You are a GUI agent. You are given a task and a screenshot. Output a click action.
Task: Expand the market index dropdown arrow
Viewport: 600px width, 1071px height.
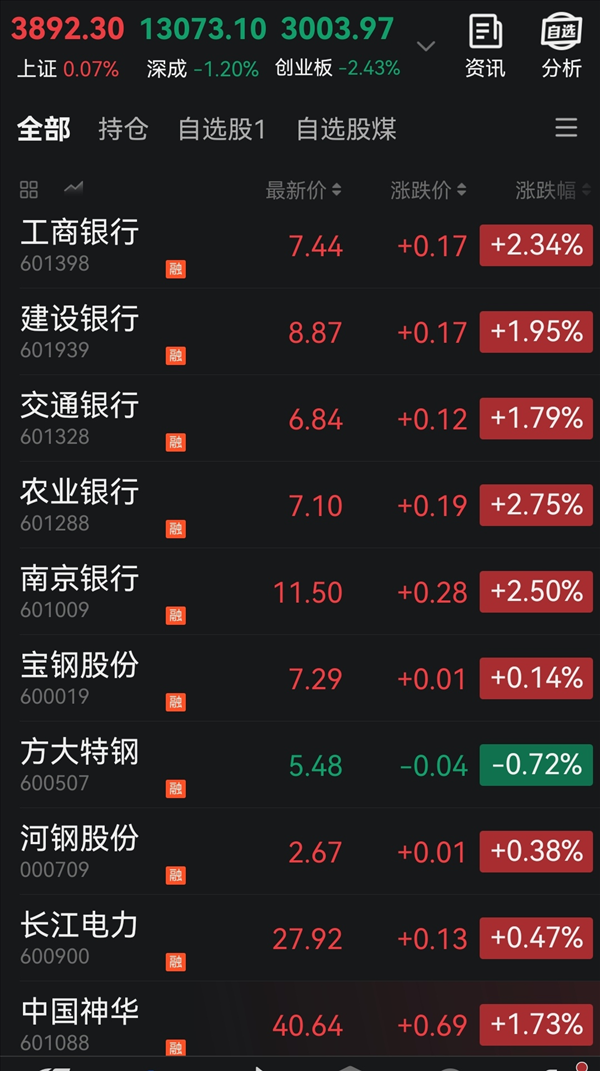pyautogui.click(x=426, y=46)
